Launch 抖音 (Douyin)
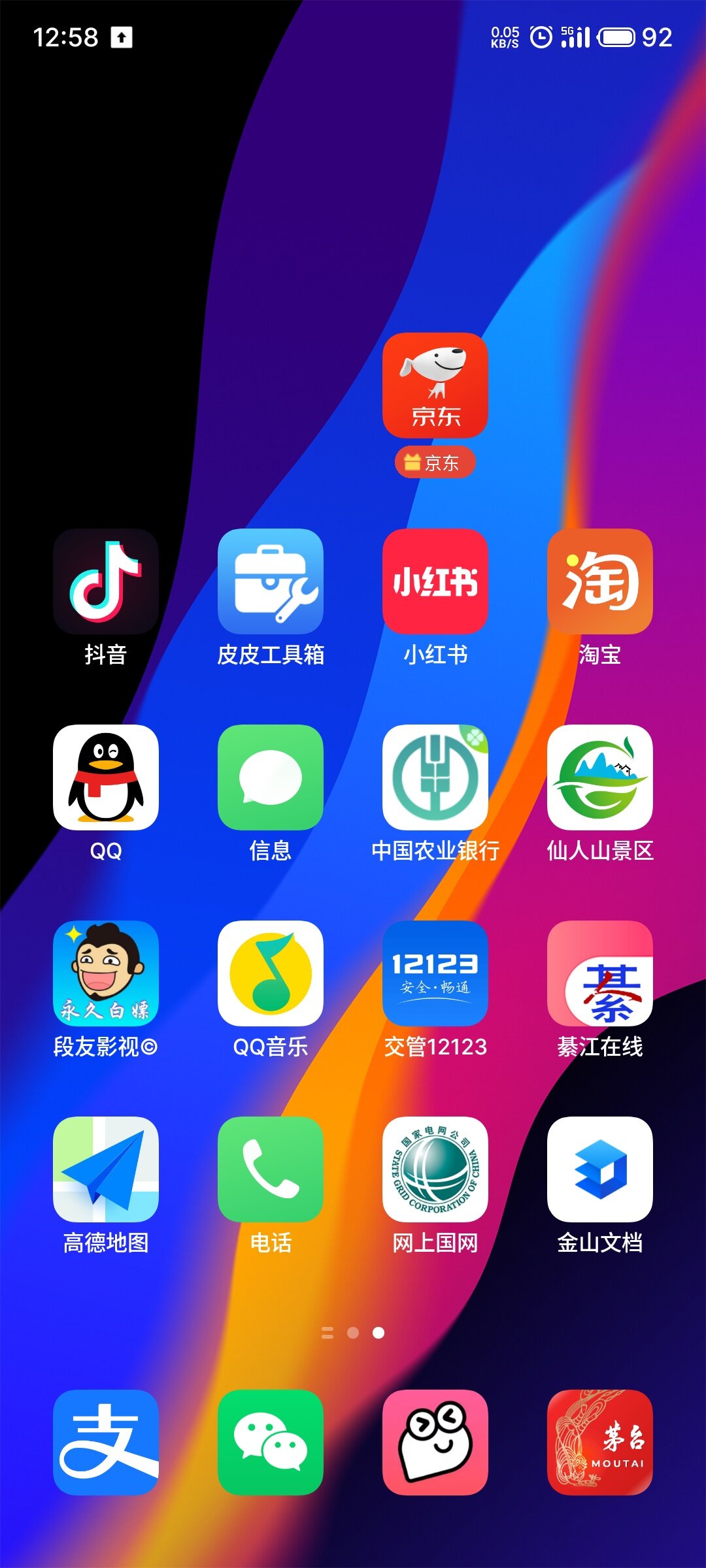 (x=106, y=581)
